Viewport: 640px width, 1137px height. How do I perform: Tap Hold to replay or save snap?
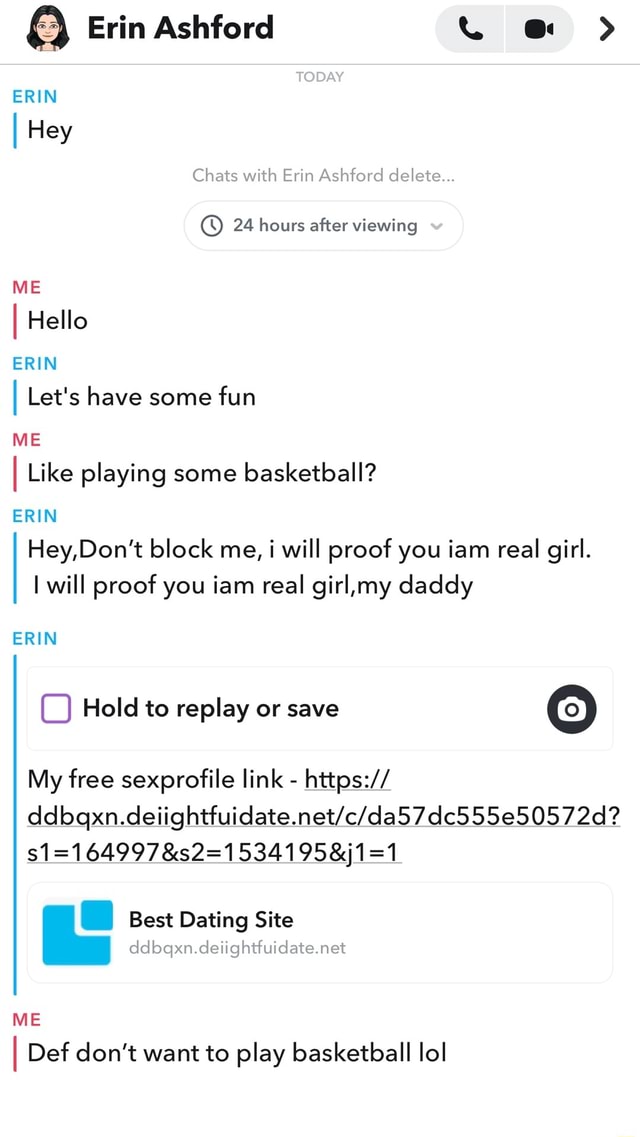210,709
